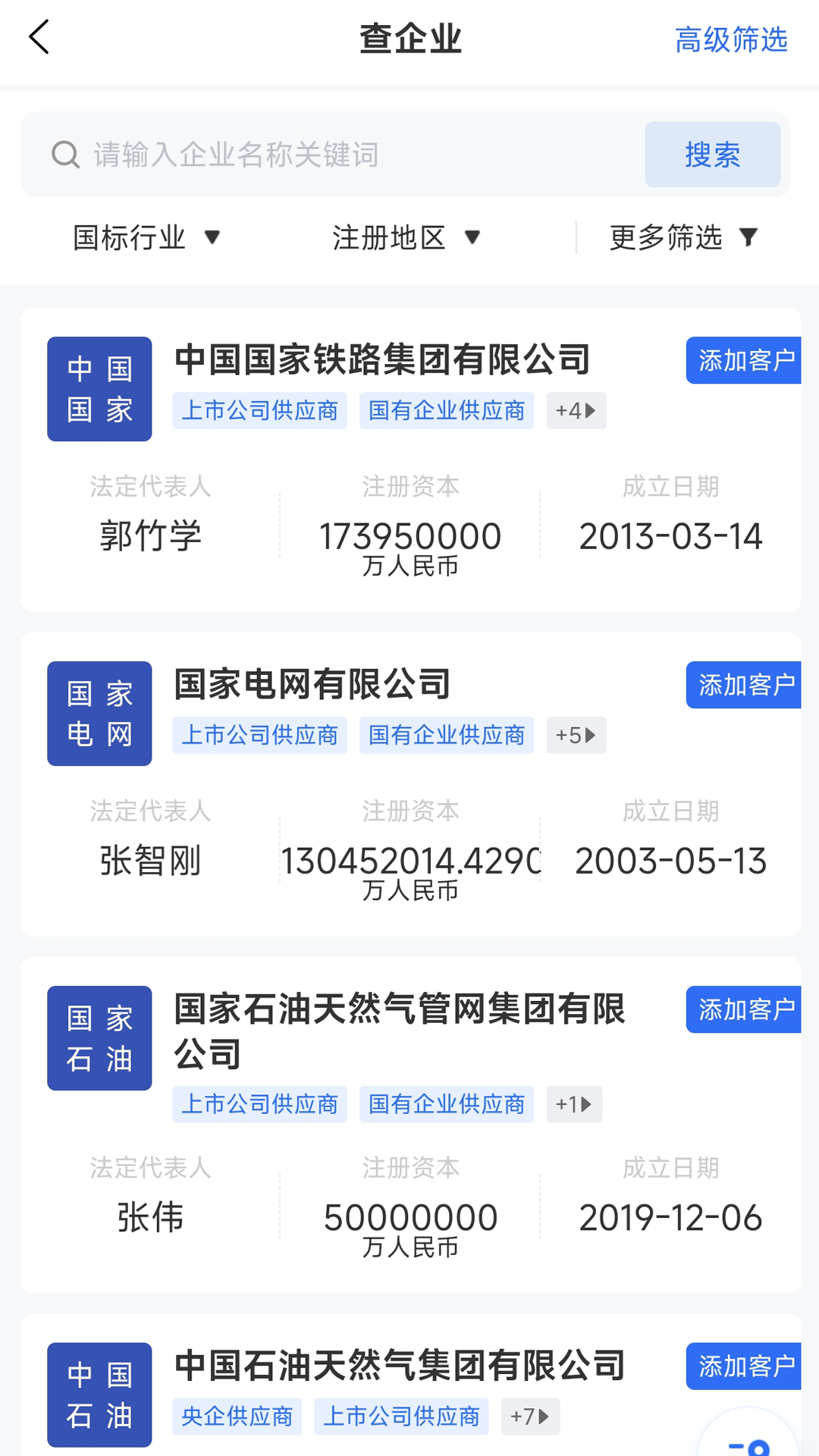Tap the back arrow to return
Screen dimensions: 819x1456
pyautogui.click(x=39, y=36)
